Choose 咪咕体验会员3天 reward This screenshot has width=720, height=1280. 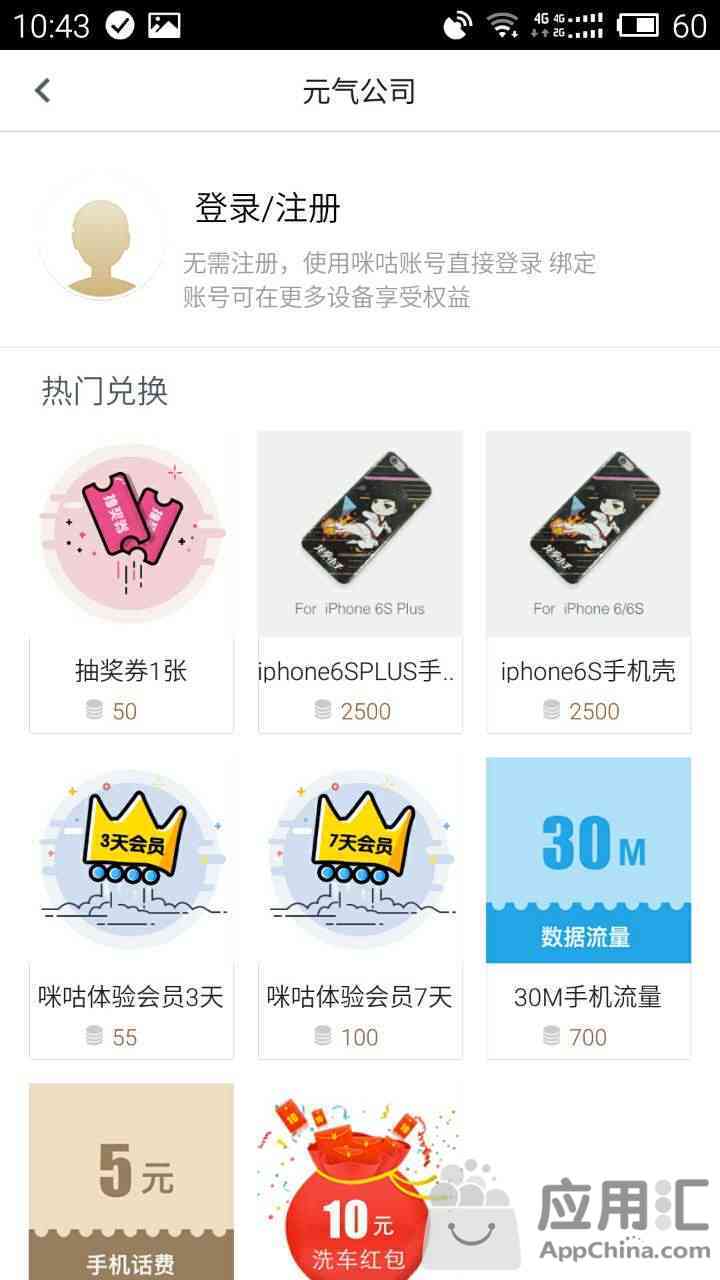(x=131, y=906)
